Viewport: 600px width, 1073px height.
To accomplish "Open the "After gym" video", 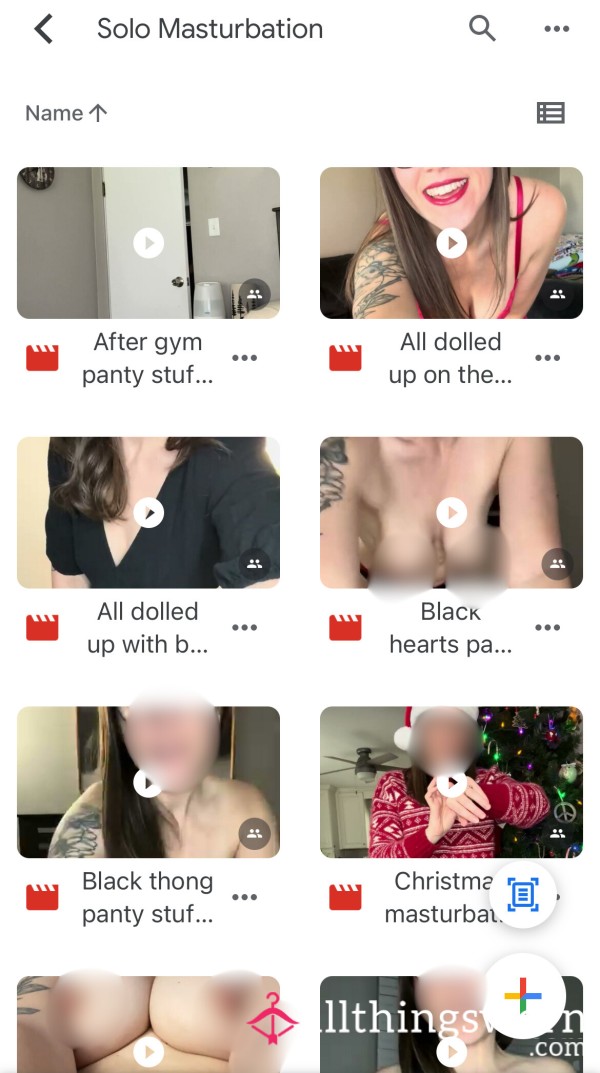I will pos(148,243).
